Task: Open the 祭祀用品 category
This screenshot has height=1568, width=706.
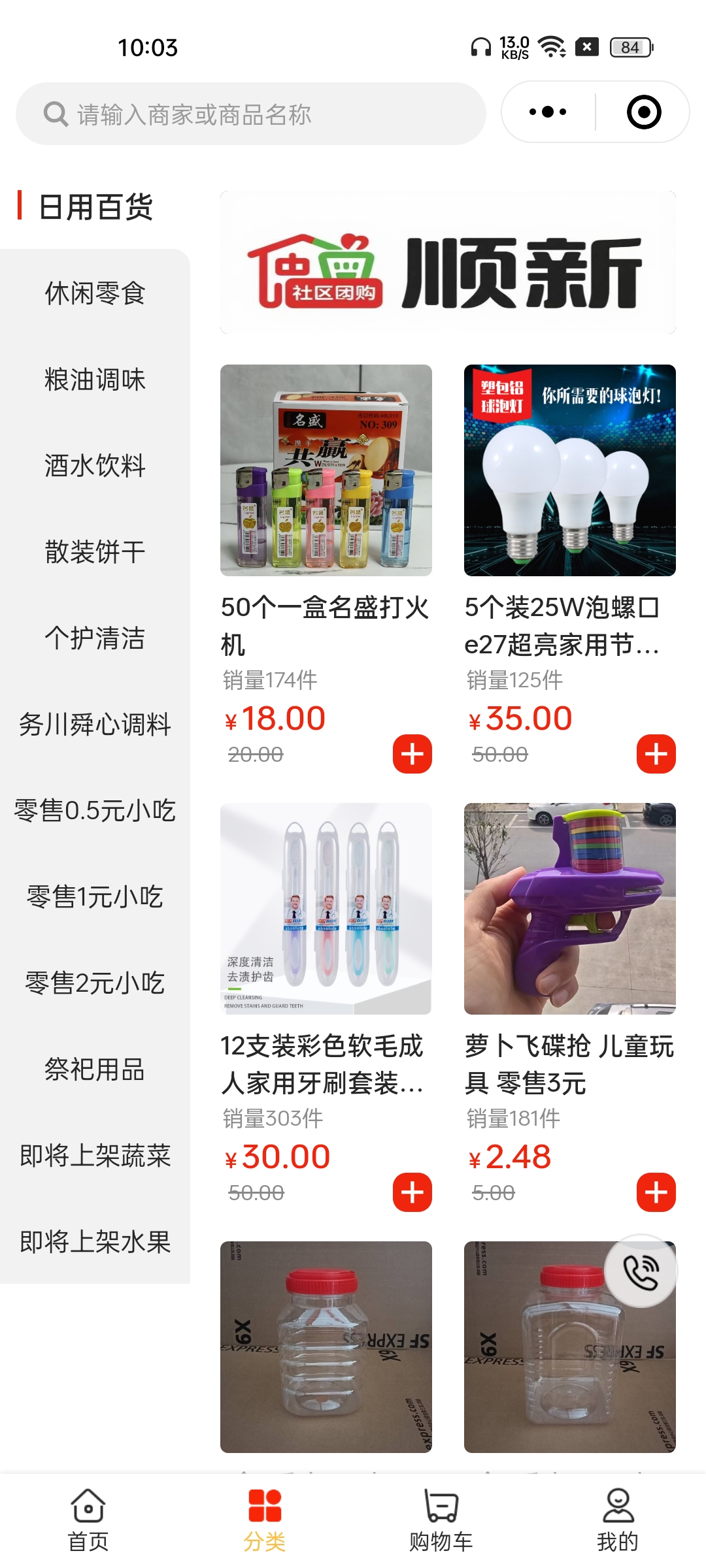Action: click(95, 1069)
